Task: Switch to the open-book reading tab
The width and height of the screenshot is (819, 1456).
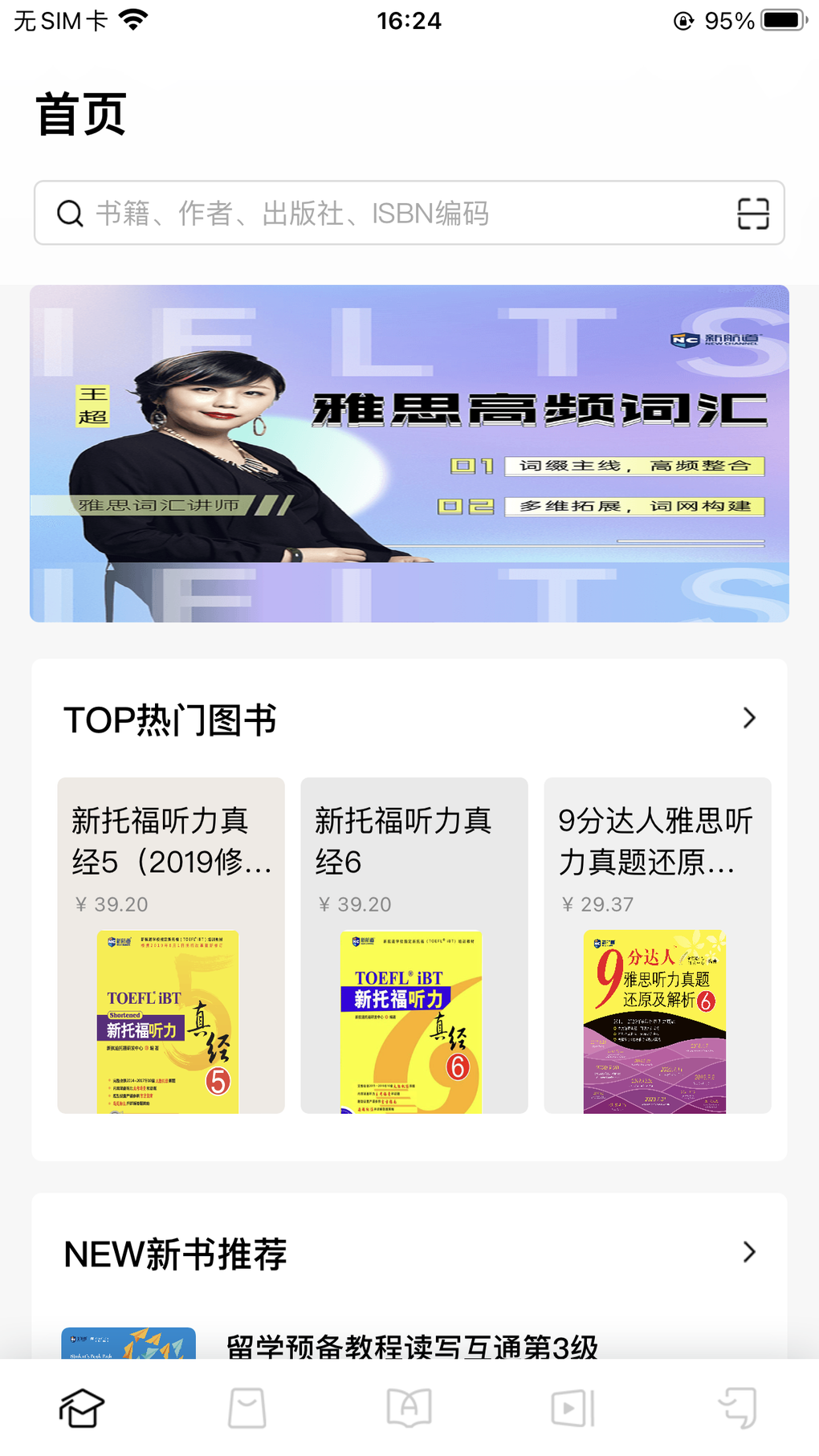Action: pos(409,1408)
